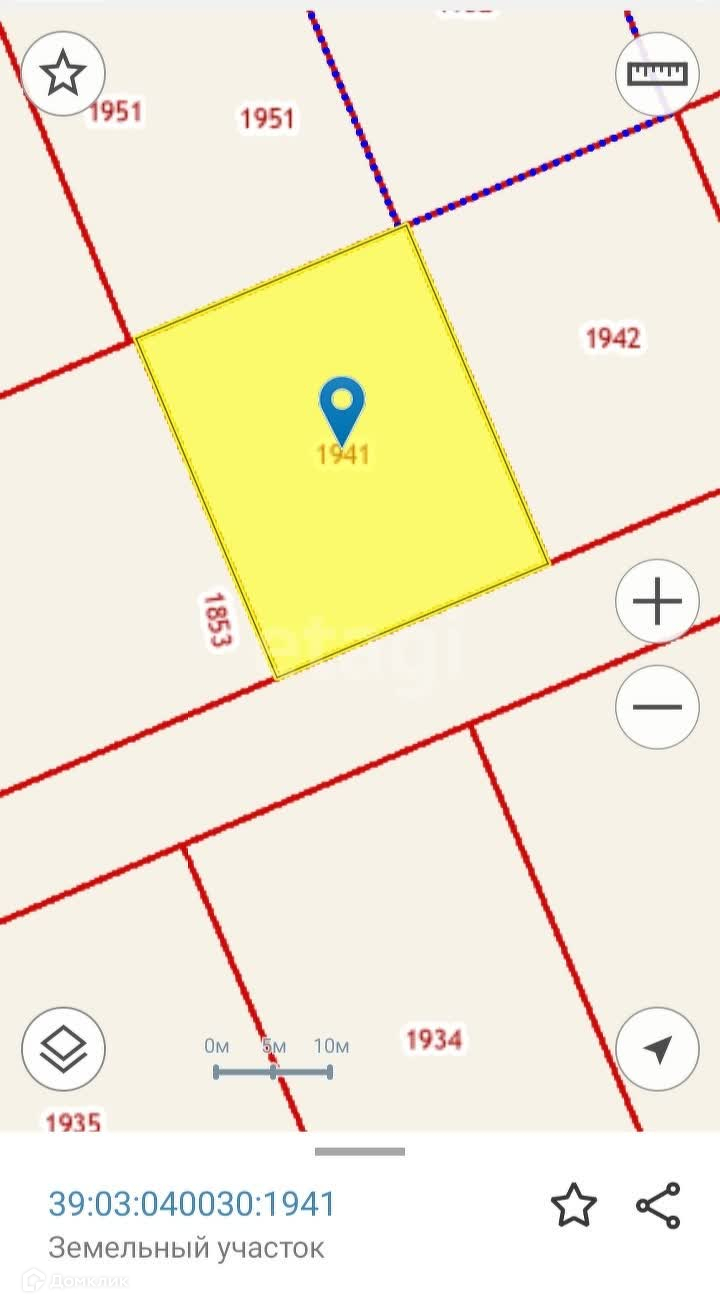Open cadastral number 39:03:040030:1941 details
The image size is (720, 1307).
(192, 1203)
